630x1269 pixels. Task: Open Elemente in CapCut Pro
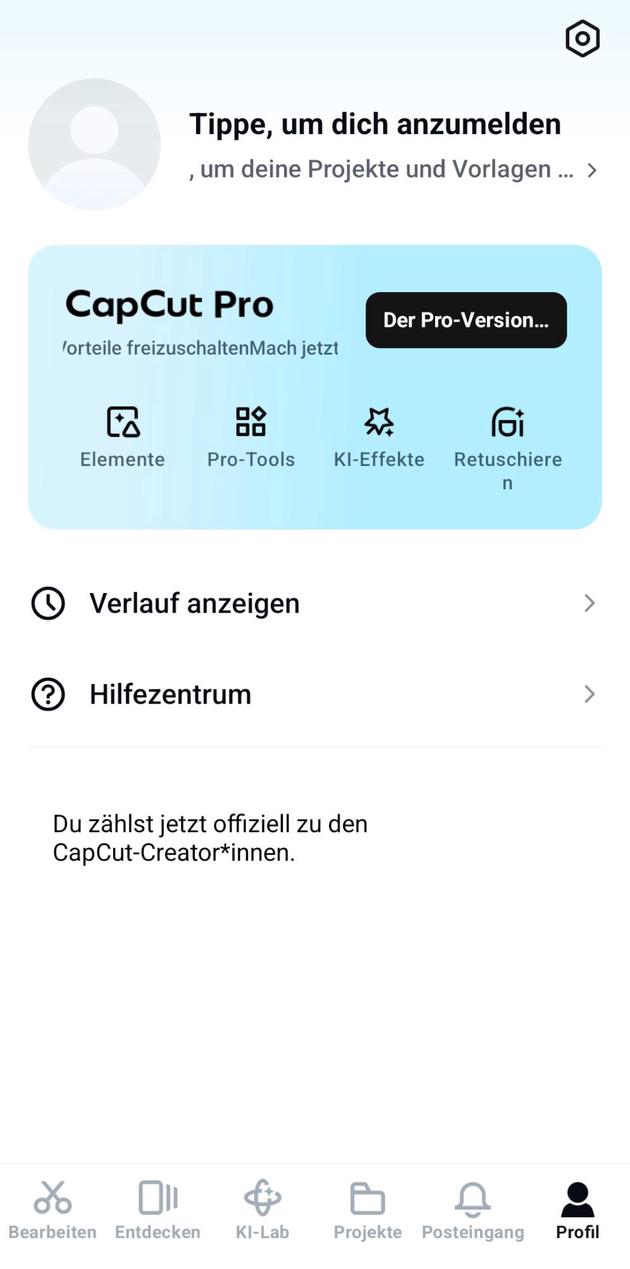click(123, 437)
